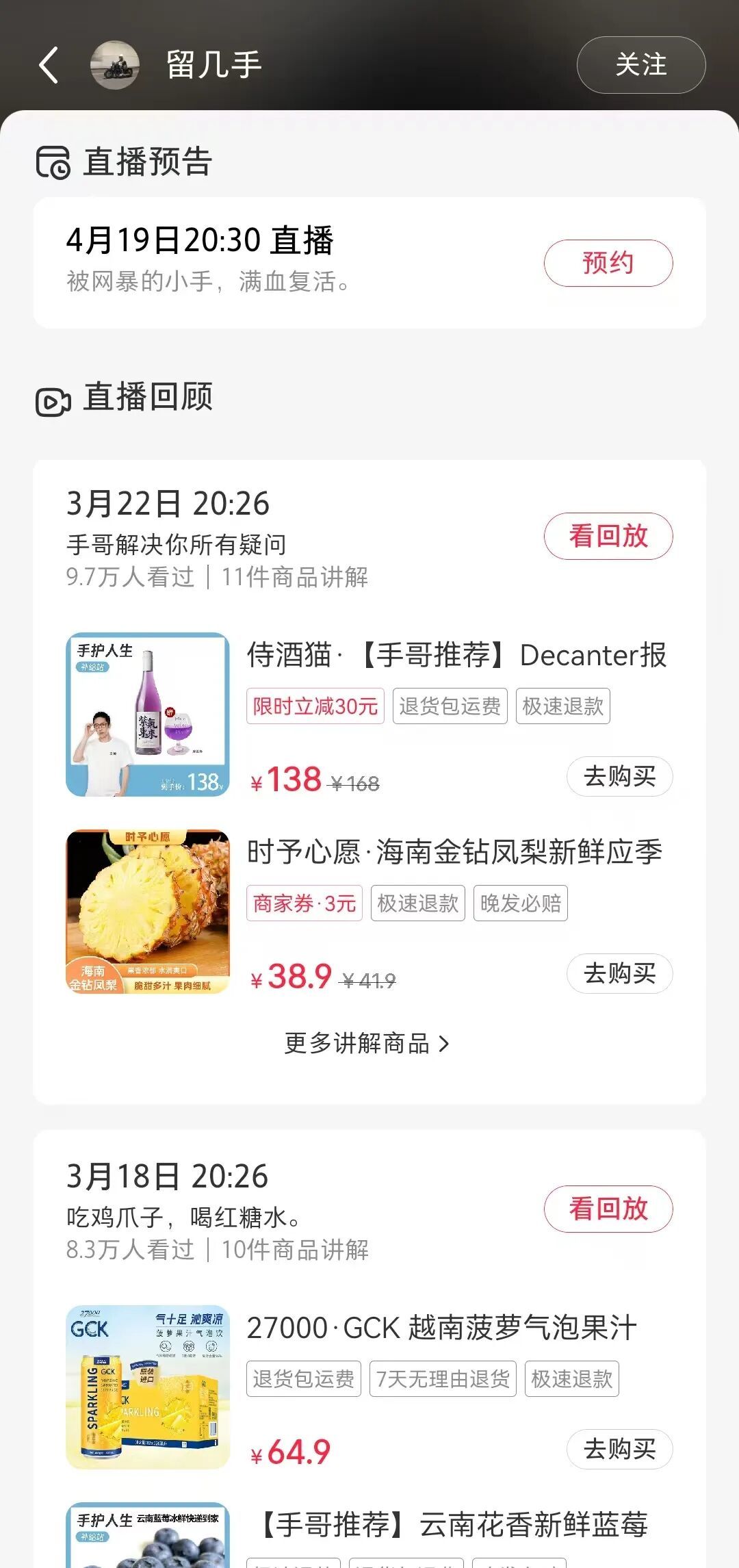Buy the 海南金钻凤梨 pineapple via 去购买
739x1568 pixels.
(x=619, y=973)
